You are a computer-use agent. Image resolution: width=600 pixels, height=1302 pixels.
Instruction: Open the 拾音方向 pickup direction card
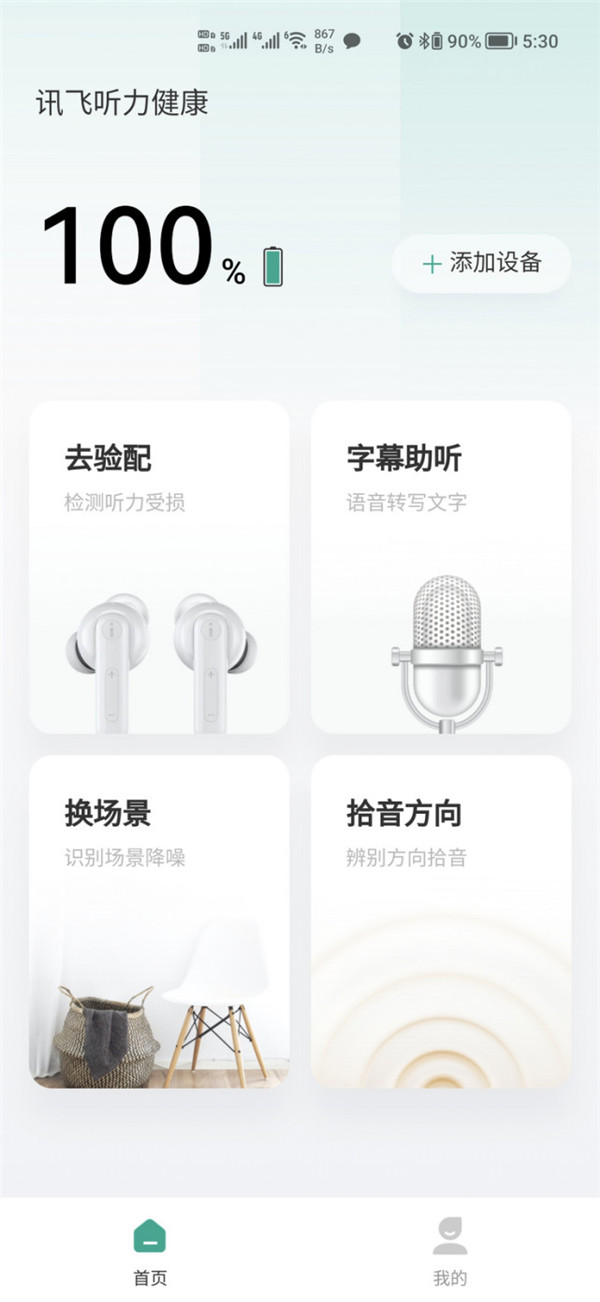click(x=441, y=921)
